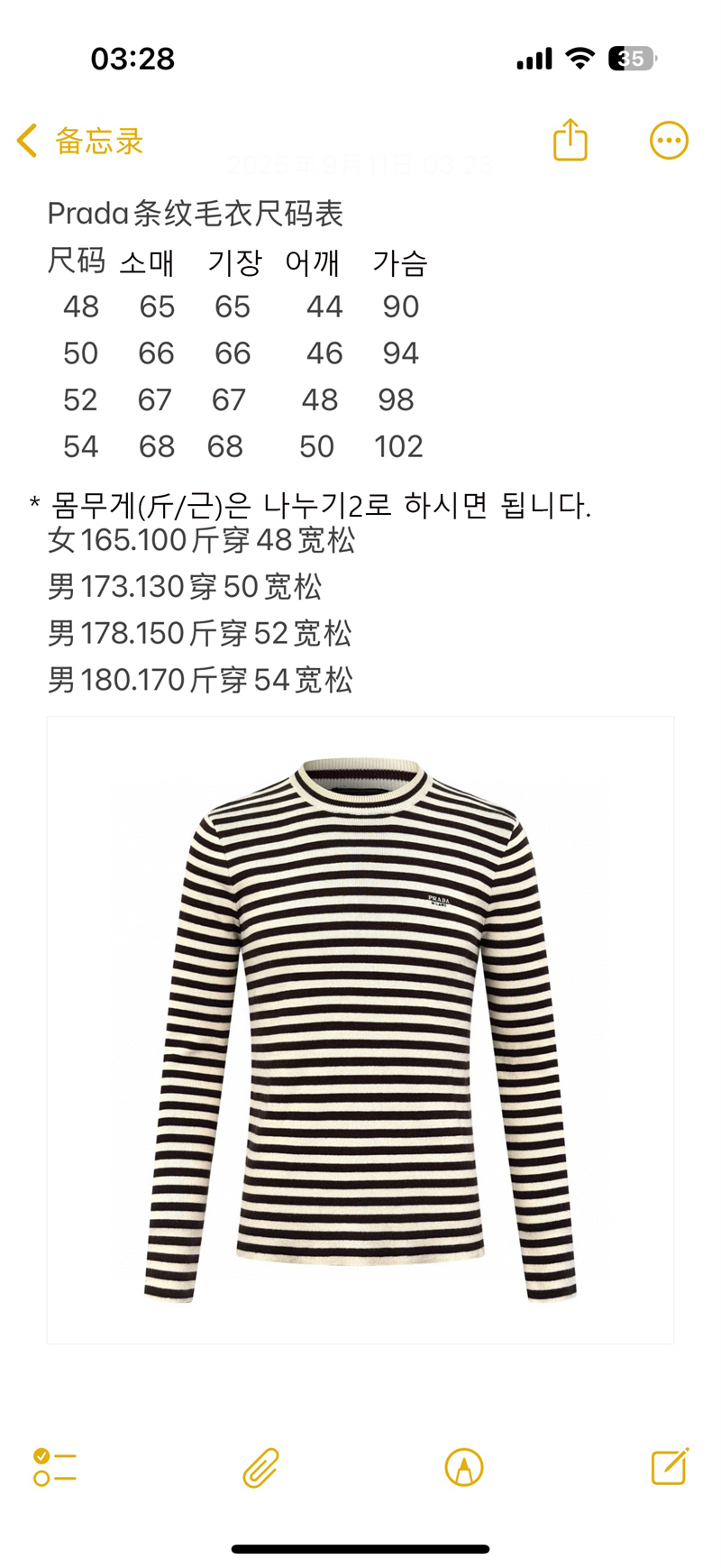
Task: Open the striped sweater image attachment
Action: pyautogui.click(x=360, y=1030)
